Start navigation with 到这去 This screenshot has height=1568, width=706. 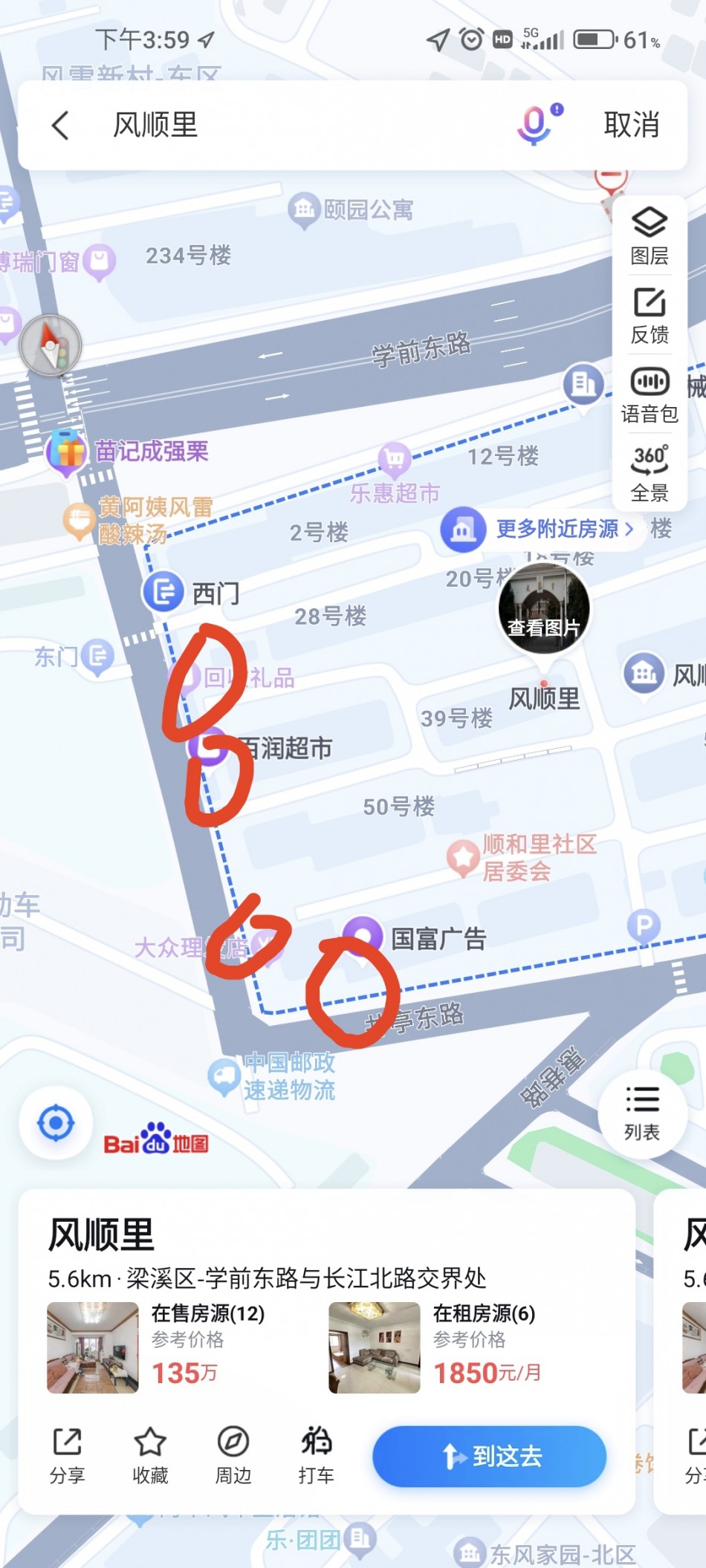(489, 1456)
